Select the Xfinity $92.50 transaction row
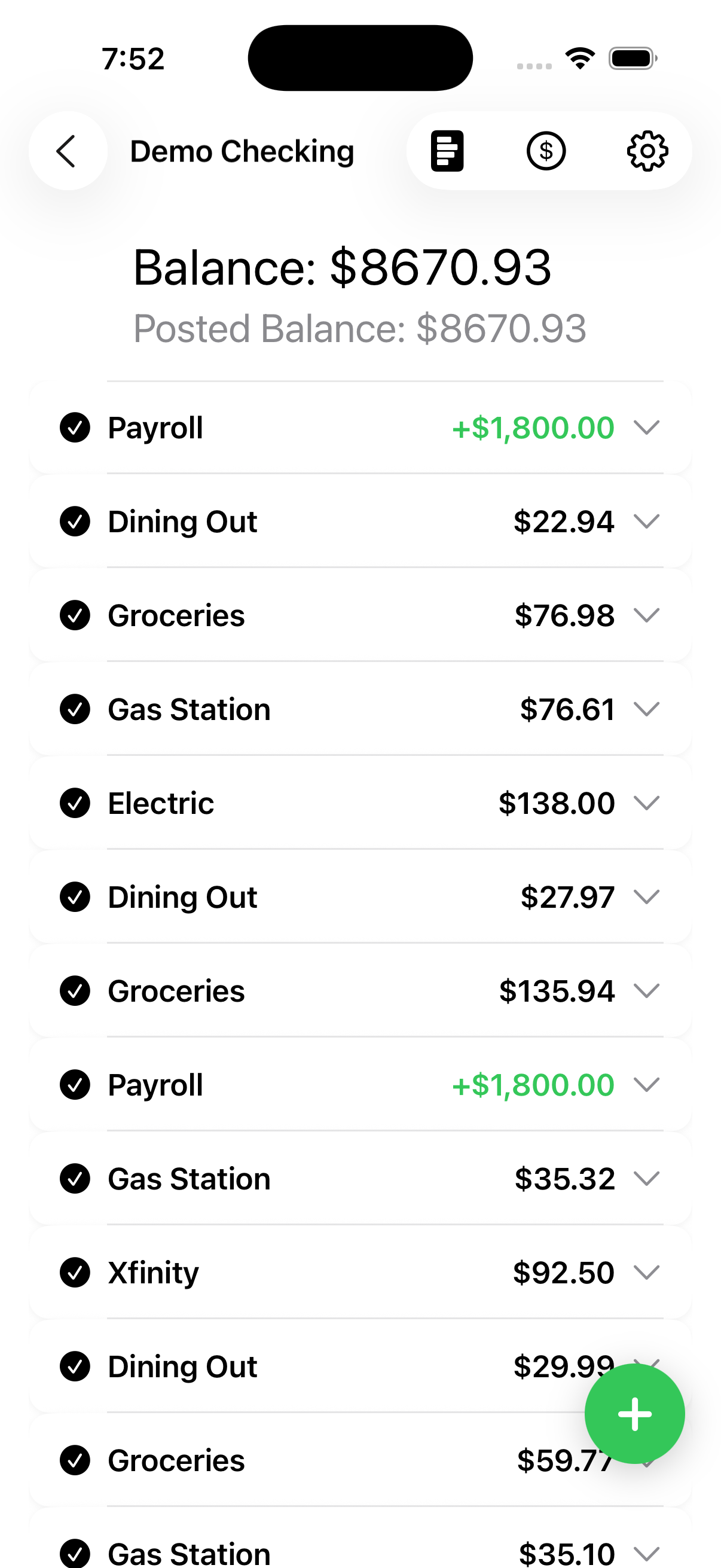Image resolution: width=721 pixels, height=1568 pixels. pyautogui.click(x=341, y=1272)
